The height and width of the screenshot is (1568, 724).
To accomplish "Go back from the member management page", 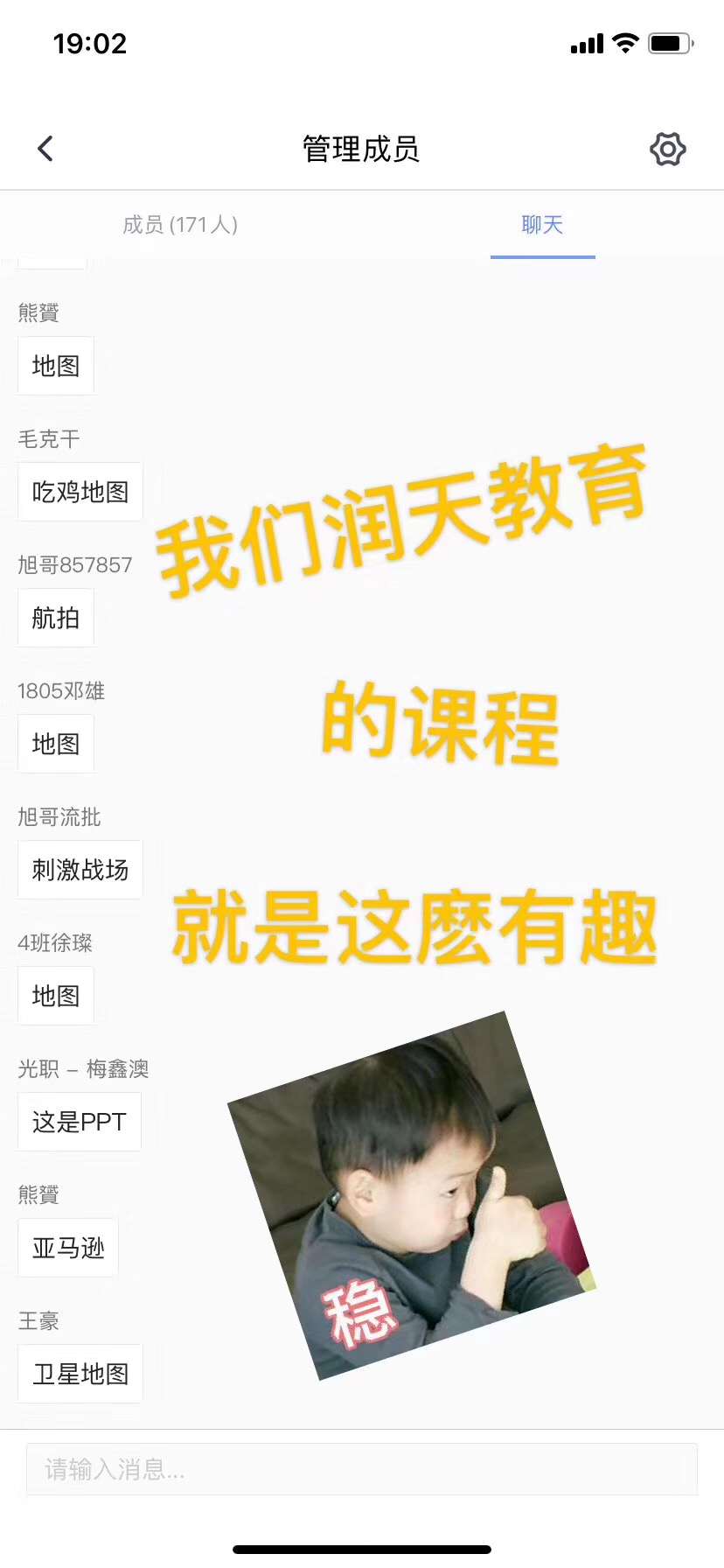I will [45, 149].
